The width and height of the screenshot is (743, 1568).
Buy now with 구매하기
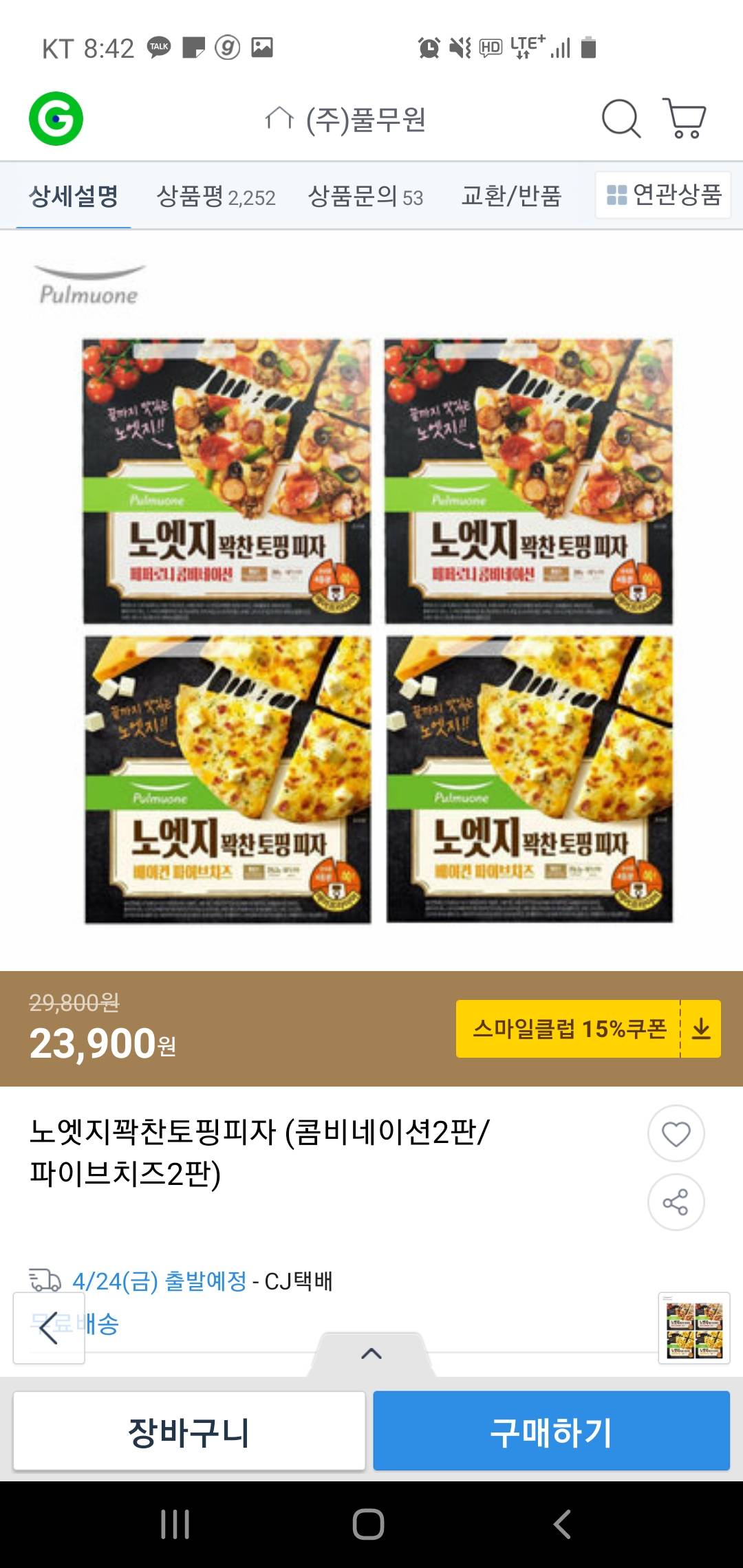(551, 1431)
